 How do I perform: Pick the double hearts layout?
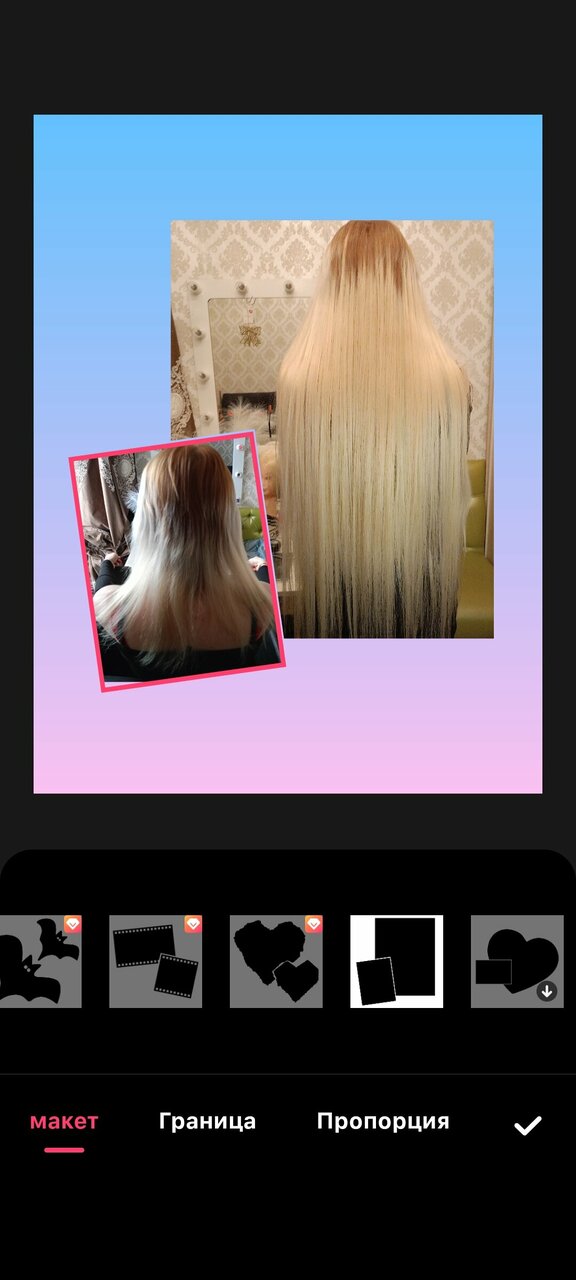276,961
